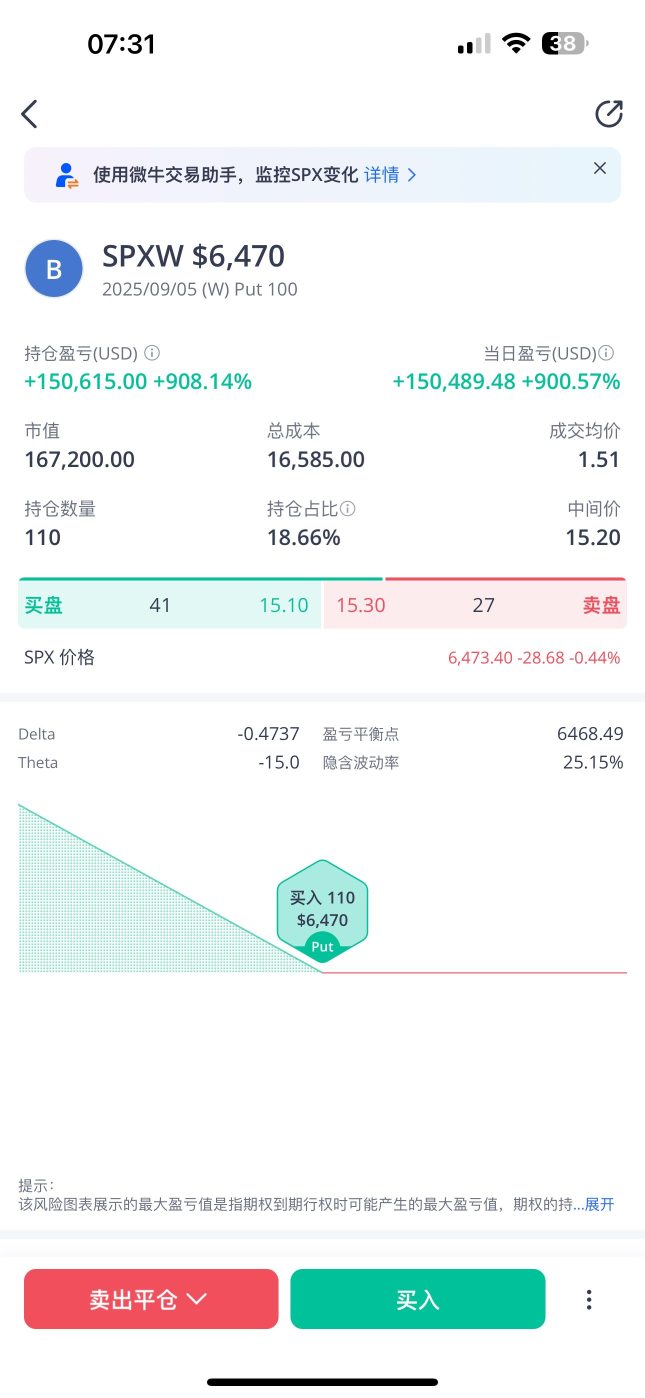Go back using the top-left arrow
Image resolution: width=645 pixels, height=1398 pixels.
click(x=30, y=115)
